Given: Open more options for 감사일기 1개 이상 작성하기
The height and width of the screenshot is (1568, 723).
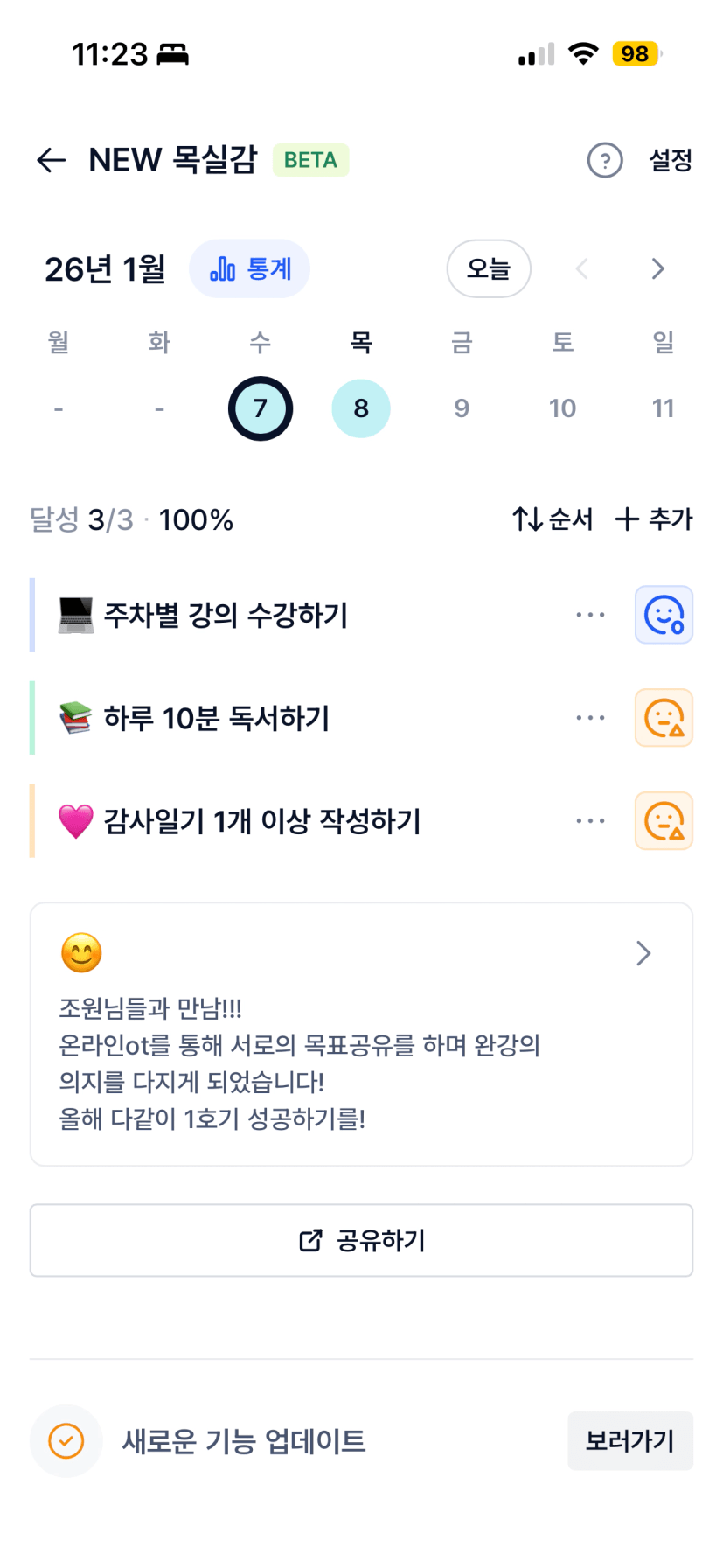Looking at the screenshot, I should tap(590, 821).
